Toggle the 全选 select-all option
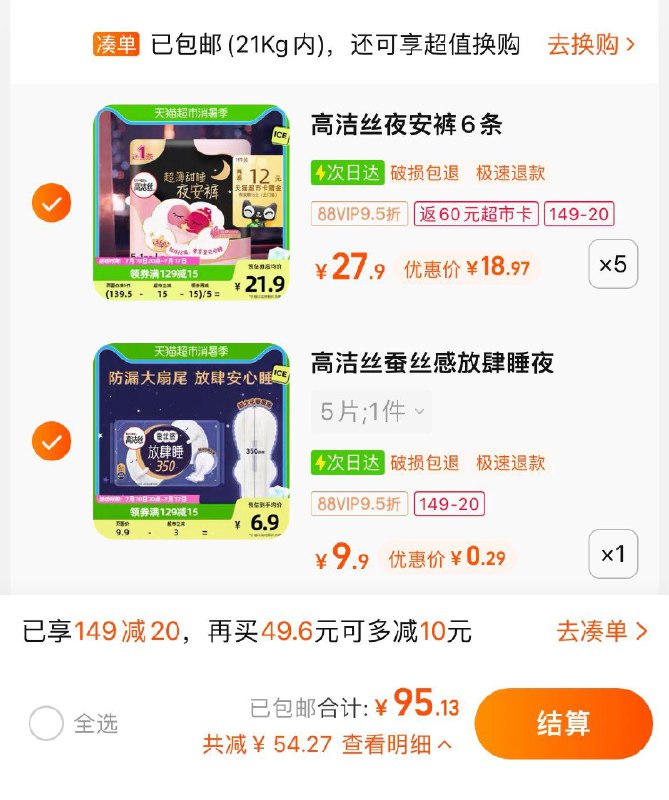The width and height of the screenshot is (669, 800). click(46, 723)
